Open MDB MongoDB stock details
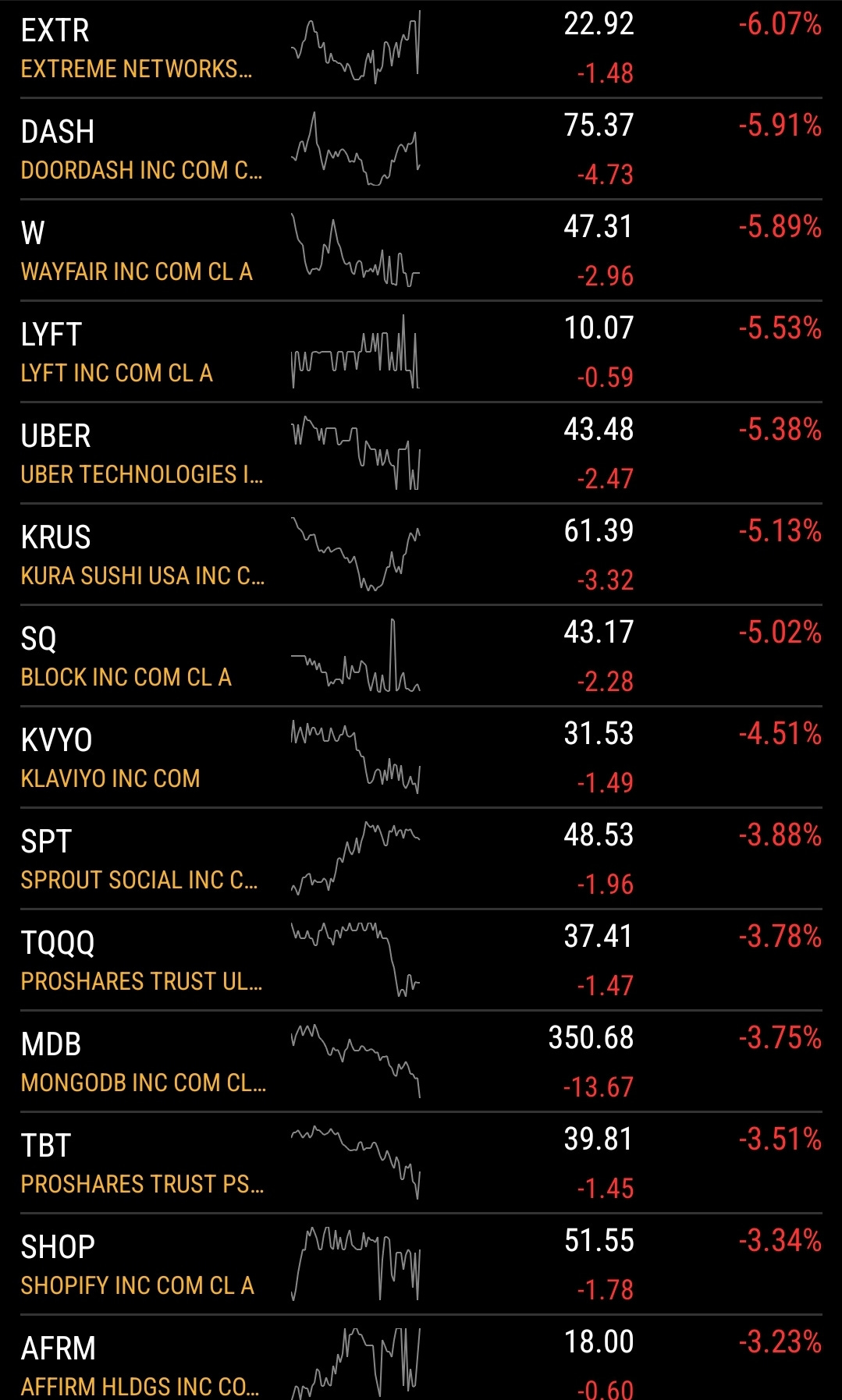The height and width of the screenshot is (1400, 842). 421,1061
